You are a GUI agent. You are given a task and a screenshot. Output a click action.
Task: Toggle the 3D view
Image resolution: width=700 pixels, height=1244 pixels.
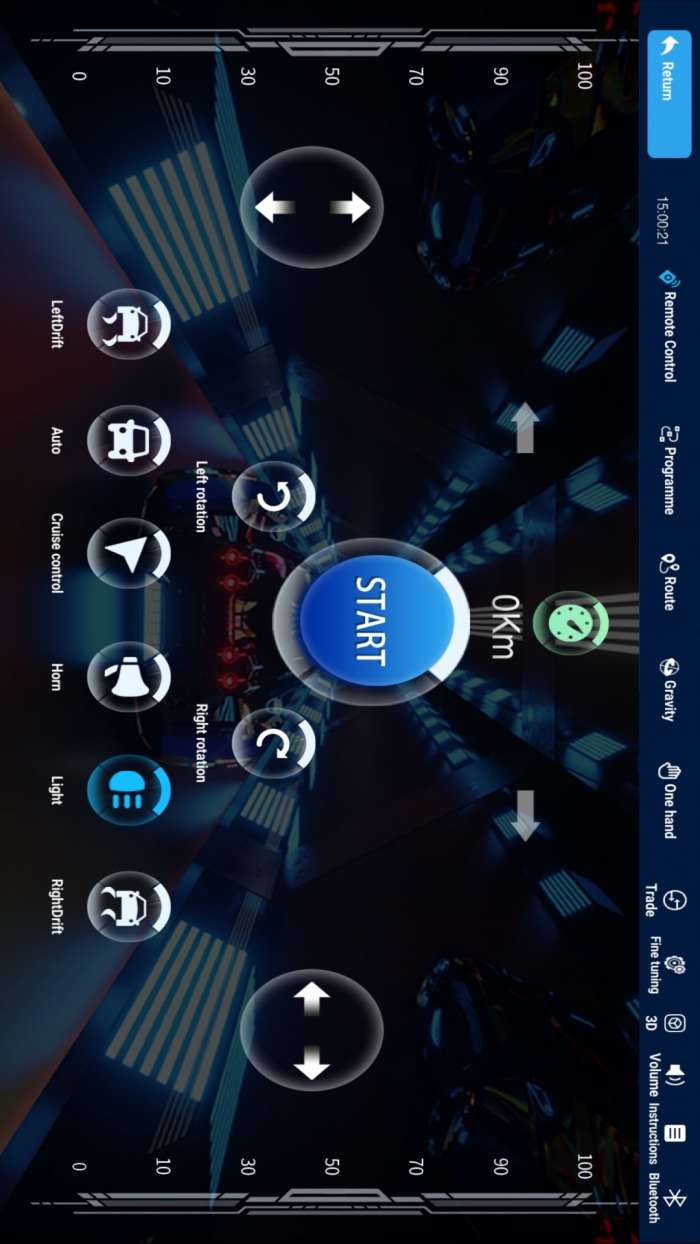(x=666, y=1022)
